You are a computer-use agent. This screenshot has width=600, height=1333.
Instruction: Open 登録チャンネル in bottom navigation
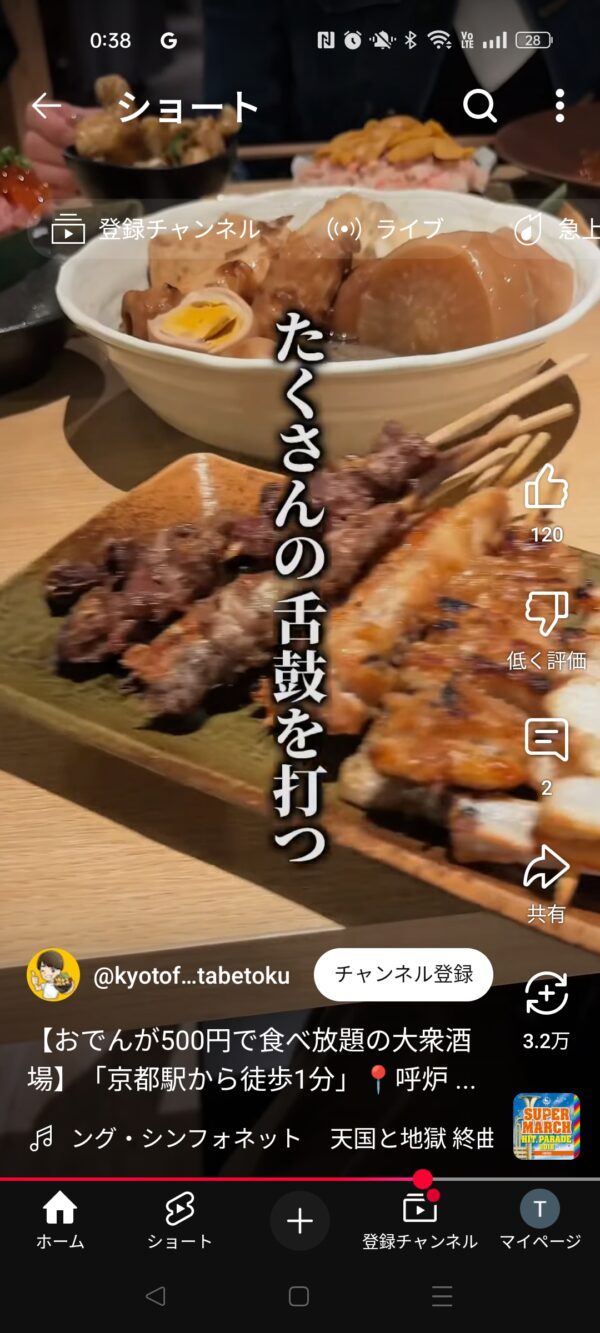[420, 1220]
